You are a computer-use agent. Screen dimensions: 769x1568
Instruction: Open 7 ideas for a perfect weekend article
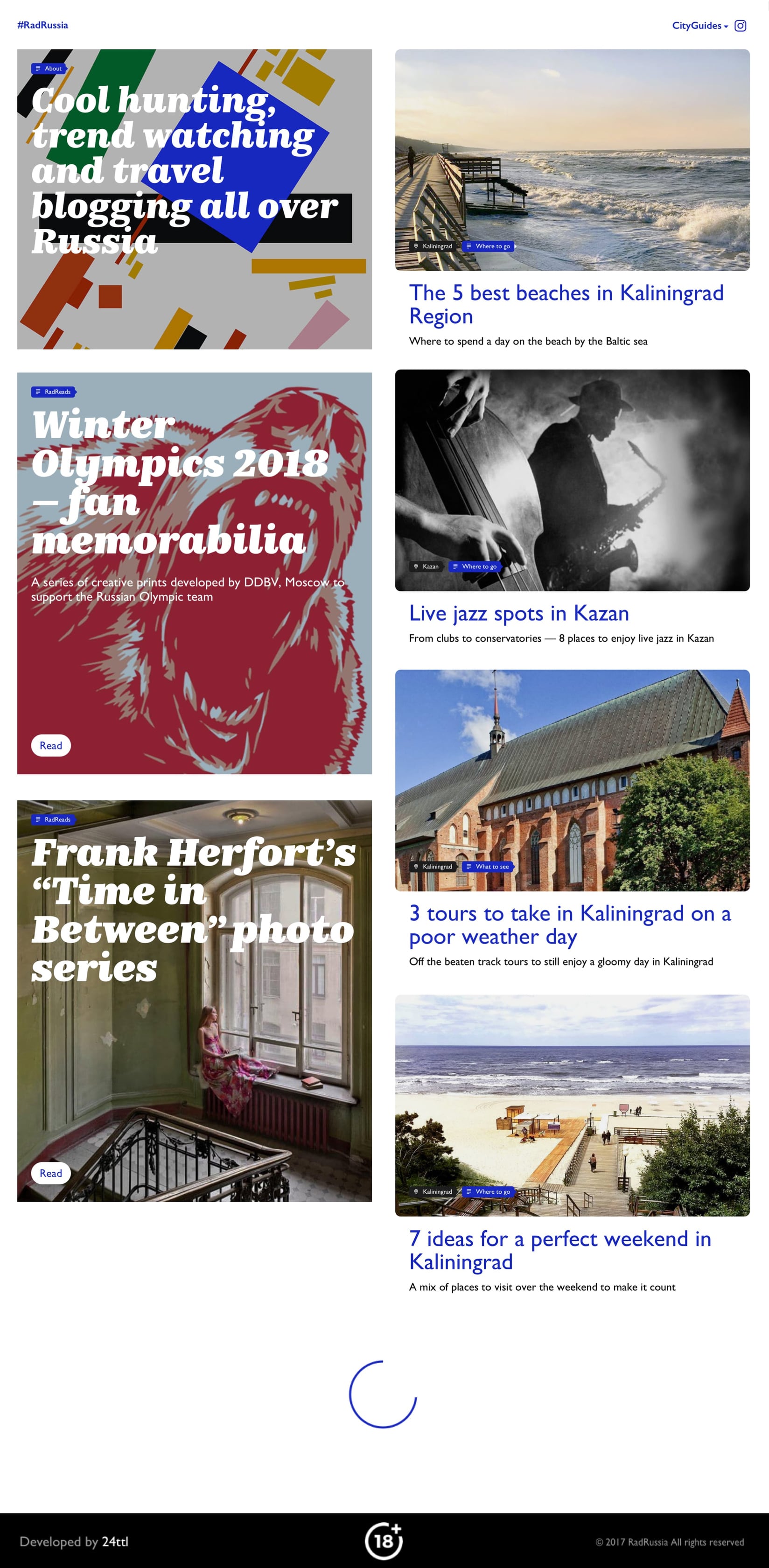[x=560, y=1250]
